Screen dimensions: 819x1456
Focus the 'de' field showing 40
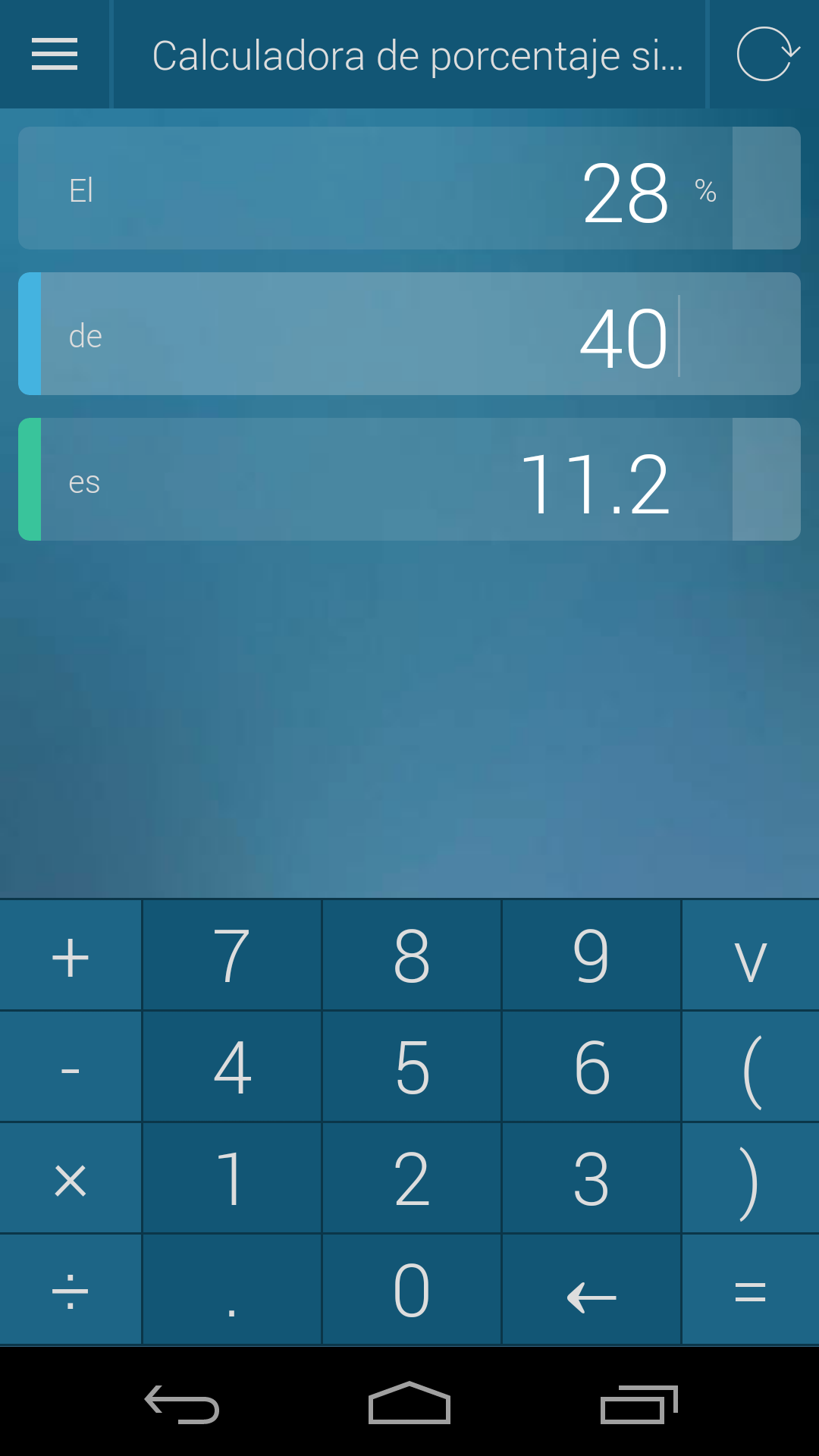pyautogui.click(x=409, y=334)
